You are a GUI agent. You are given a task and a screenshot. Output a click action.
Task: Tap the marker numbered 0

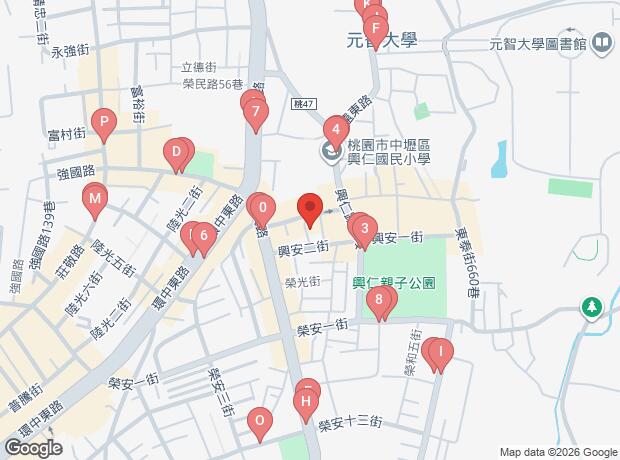click(x=263, y=211)
